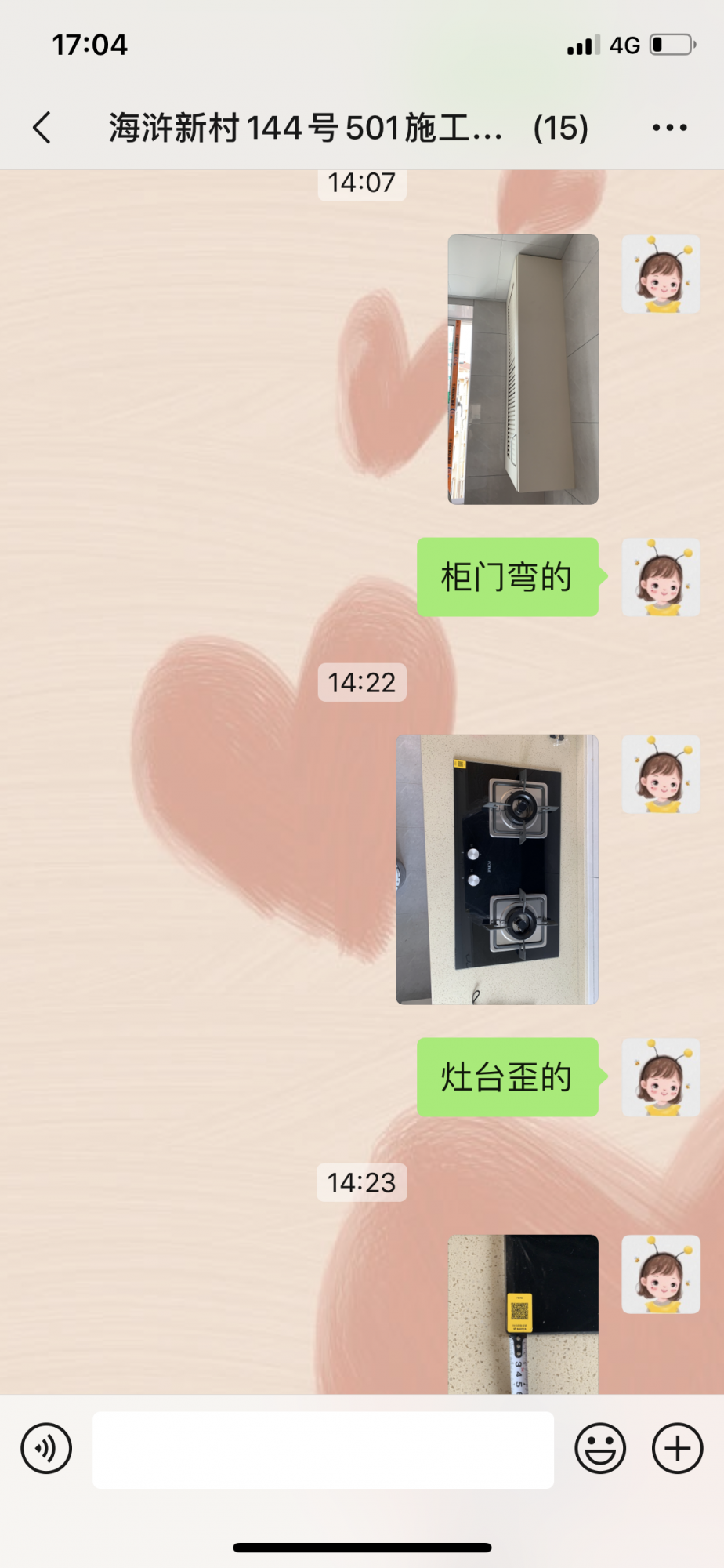The height and width of the screenshot is (1568, 724).
Task: Open the cabinet door photo
Action: click(x=523, y=368)
